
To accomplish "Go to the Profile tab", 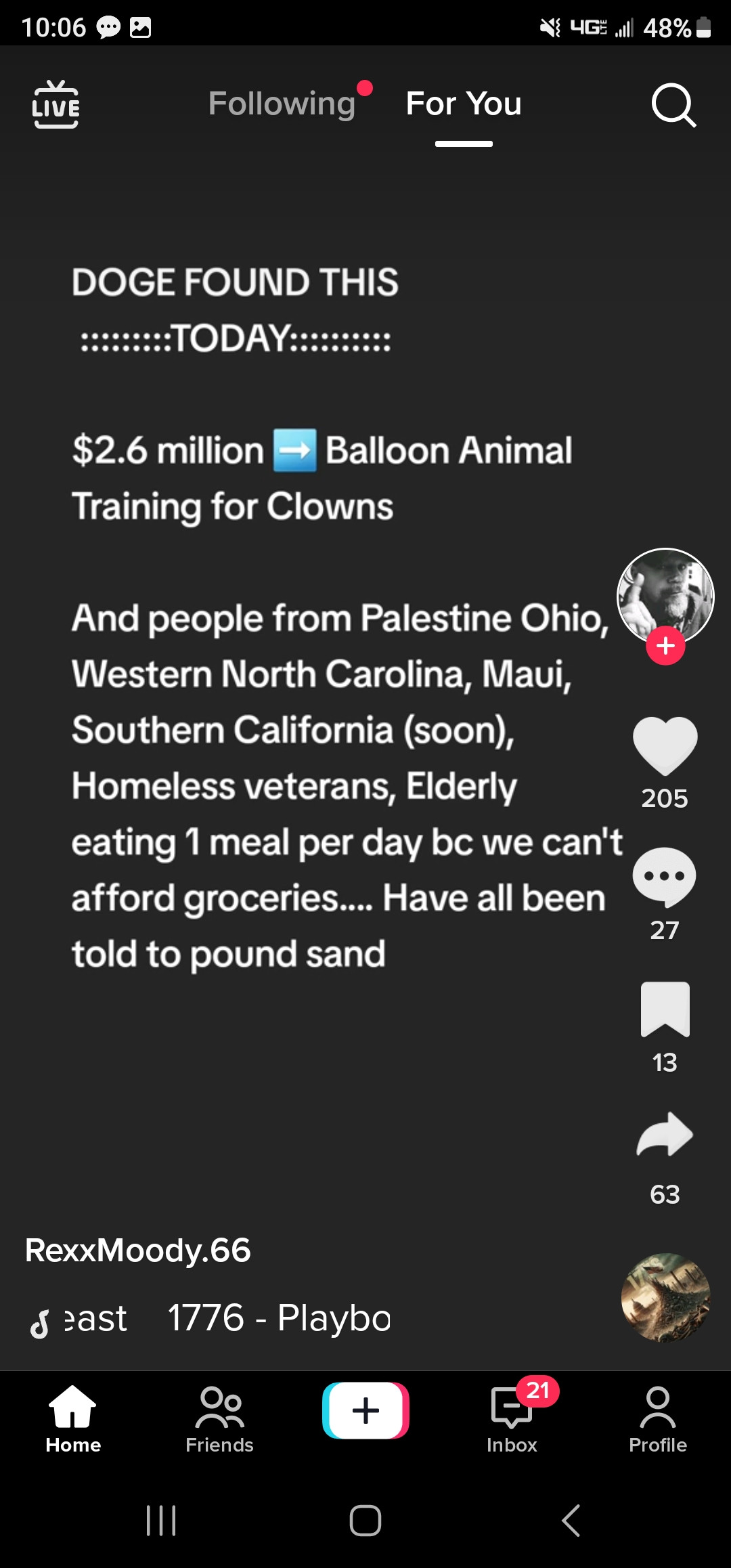I will coord(658,1419).
